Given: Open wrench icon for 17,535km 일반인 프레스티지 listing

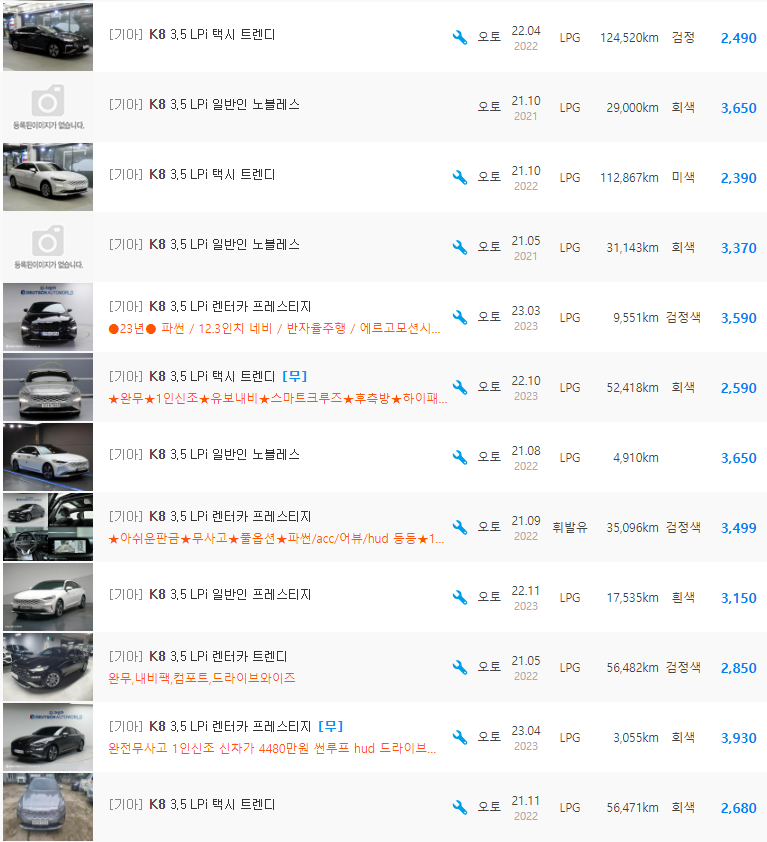Looking at the screenshot, I should (460, 597).
